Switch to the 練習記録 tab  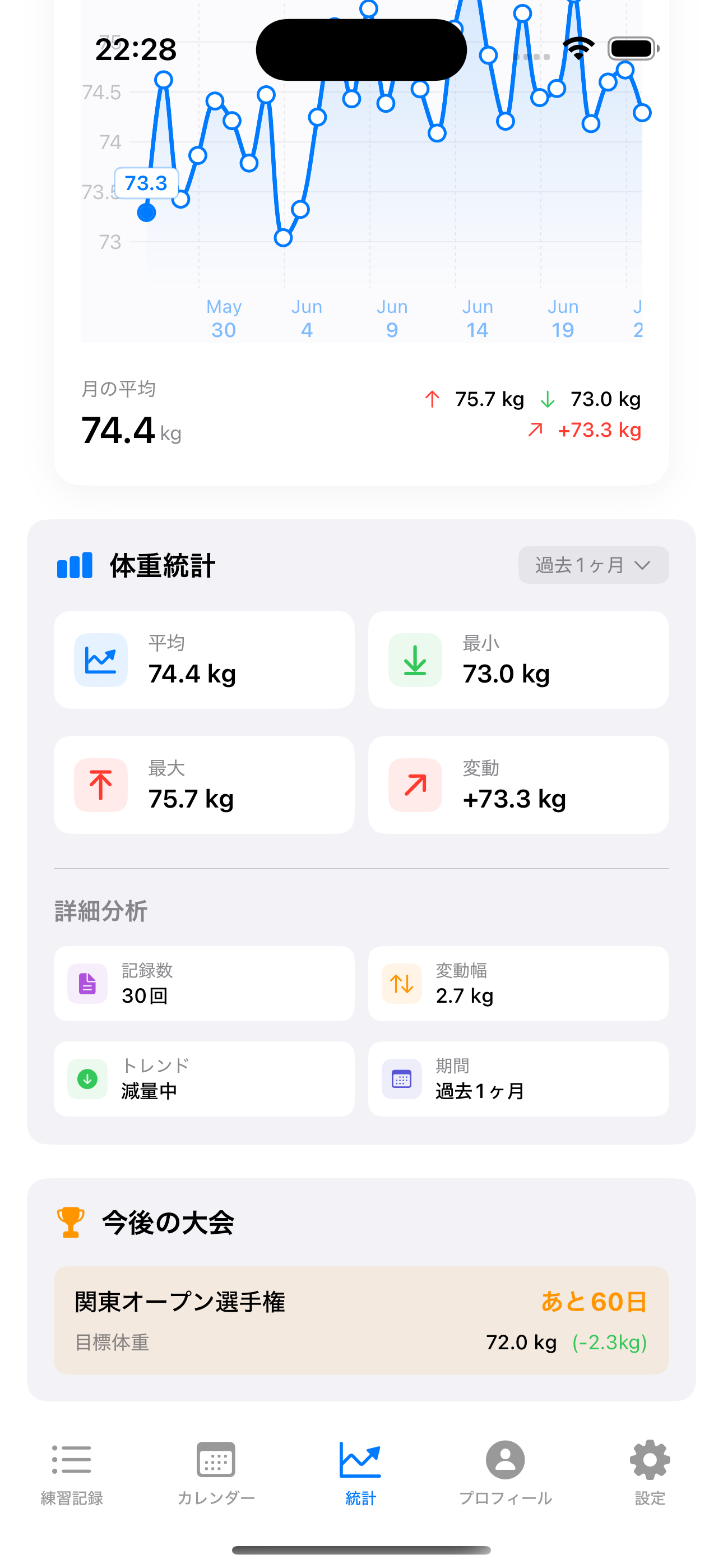[72, 1472]
